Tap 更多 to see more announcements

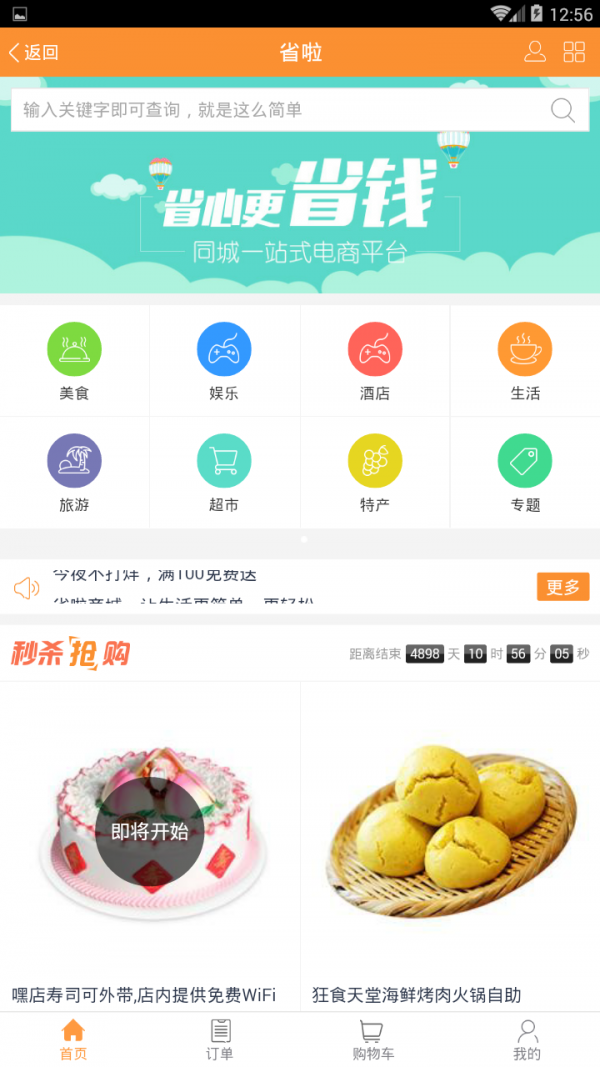[563, 587]
